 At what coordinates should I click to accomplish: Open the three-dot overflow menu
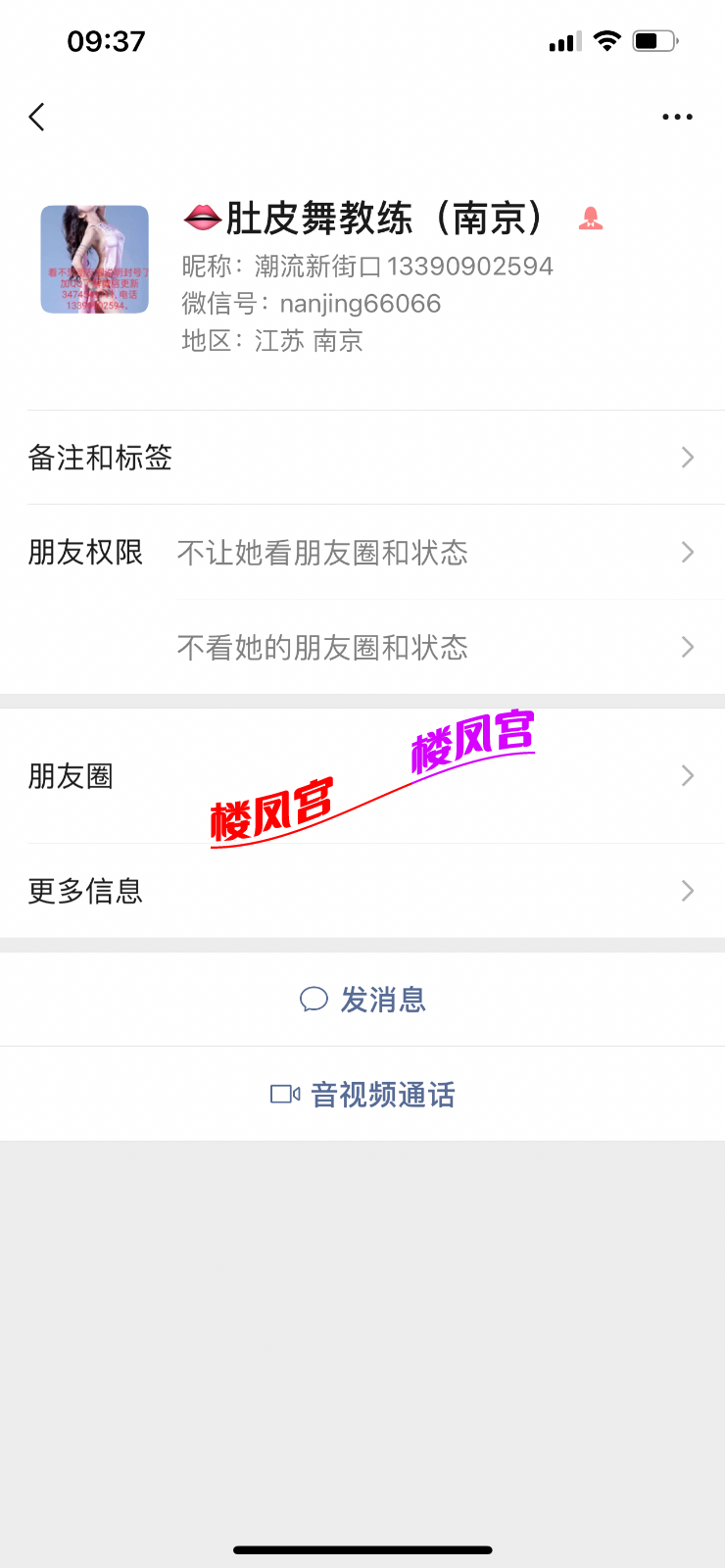pyautogui.click(x=677, y=118)
